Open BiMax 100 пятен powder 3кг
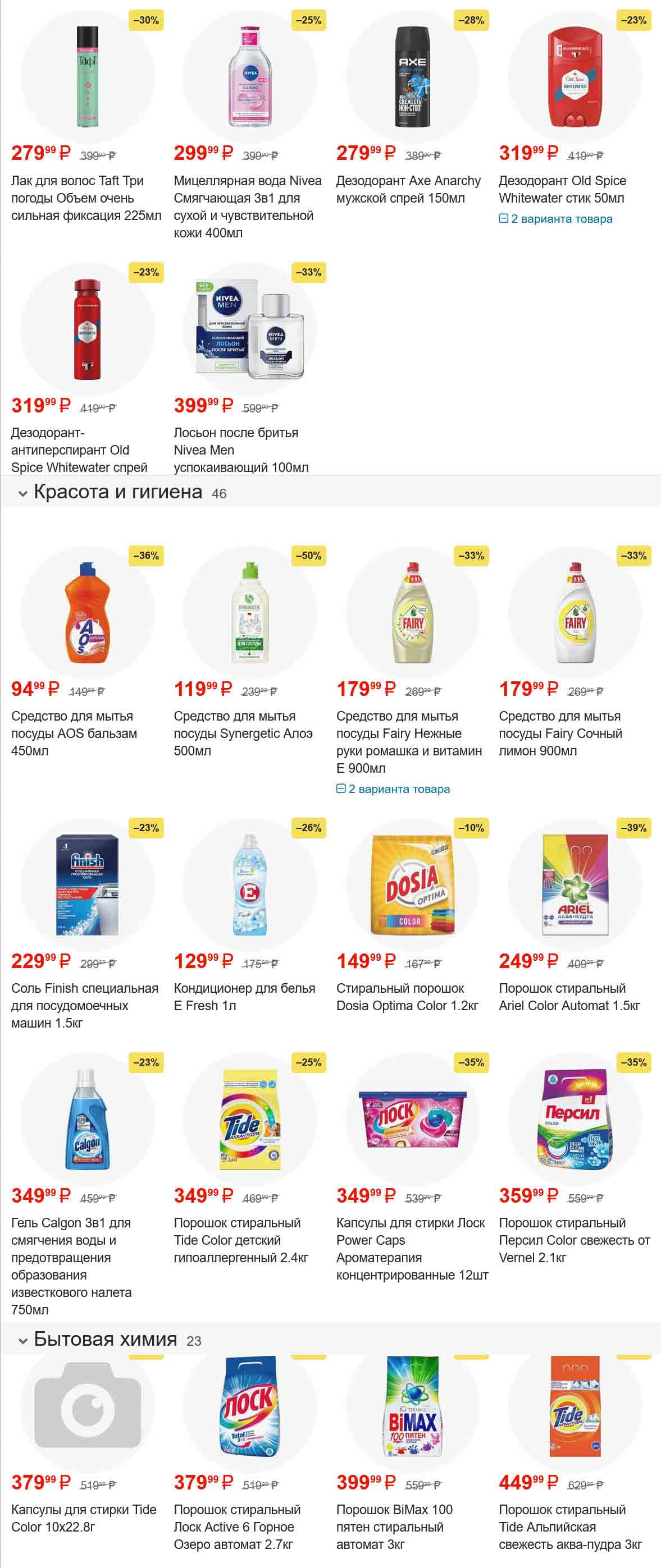This screenshot has height=1568, width=661. [394, 1526]
